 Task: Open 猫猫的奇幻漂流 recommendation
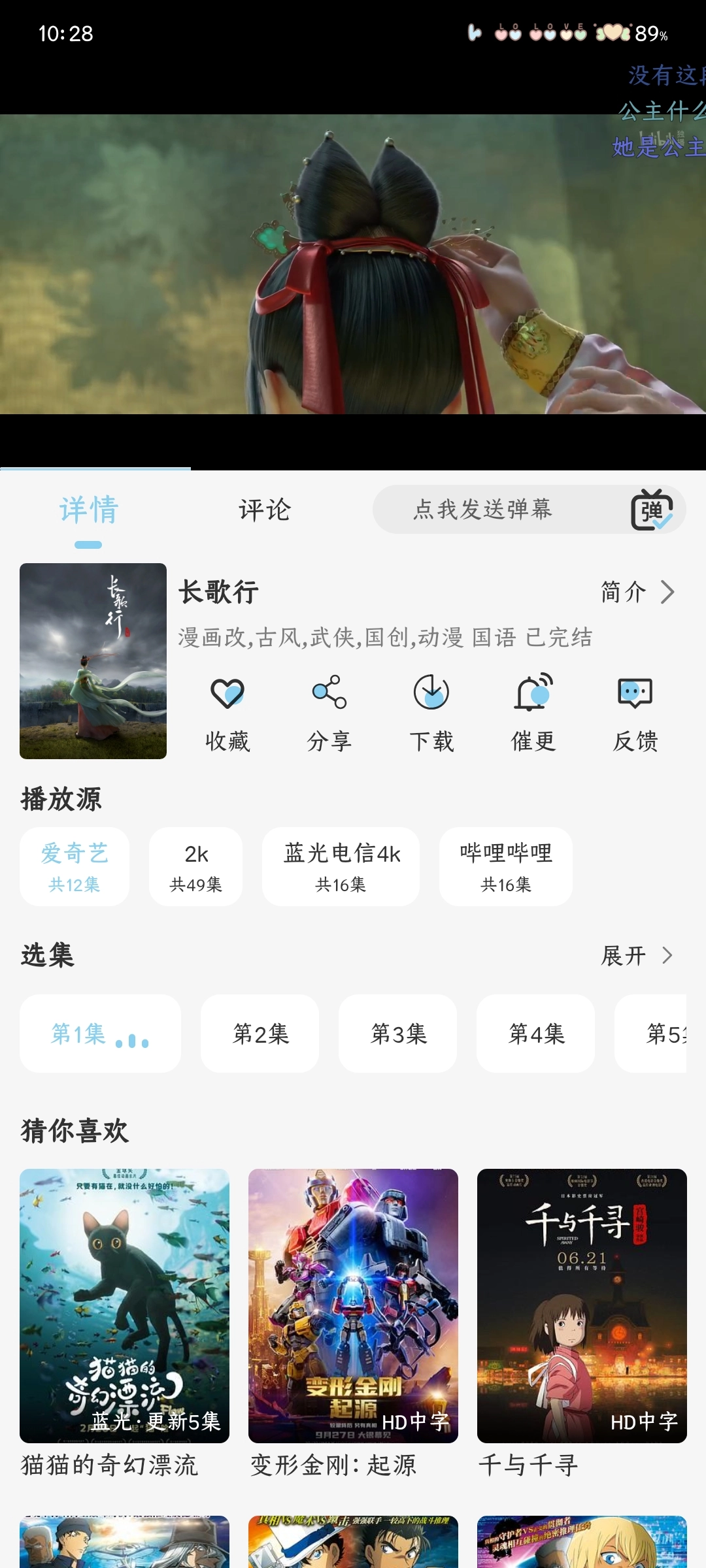124,1307
